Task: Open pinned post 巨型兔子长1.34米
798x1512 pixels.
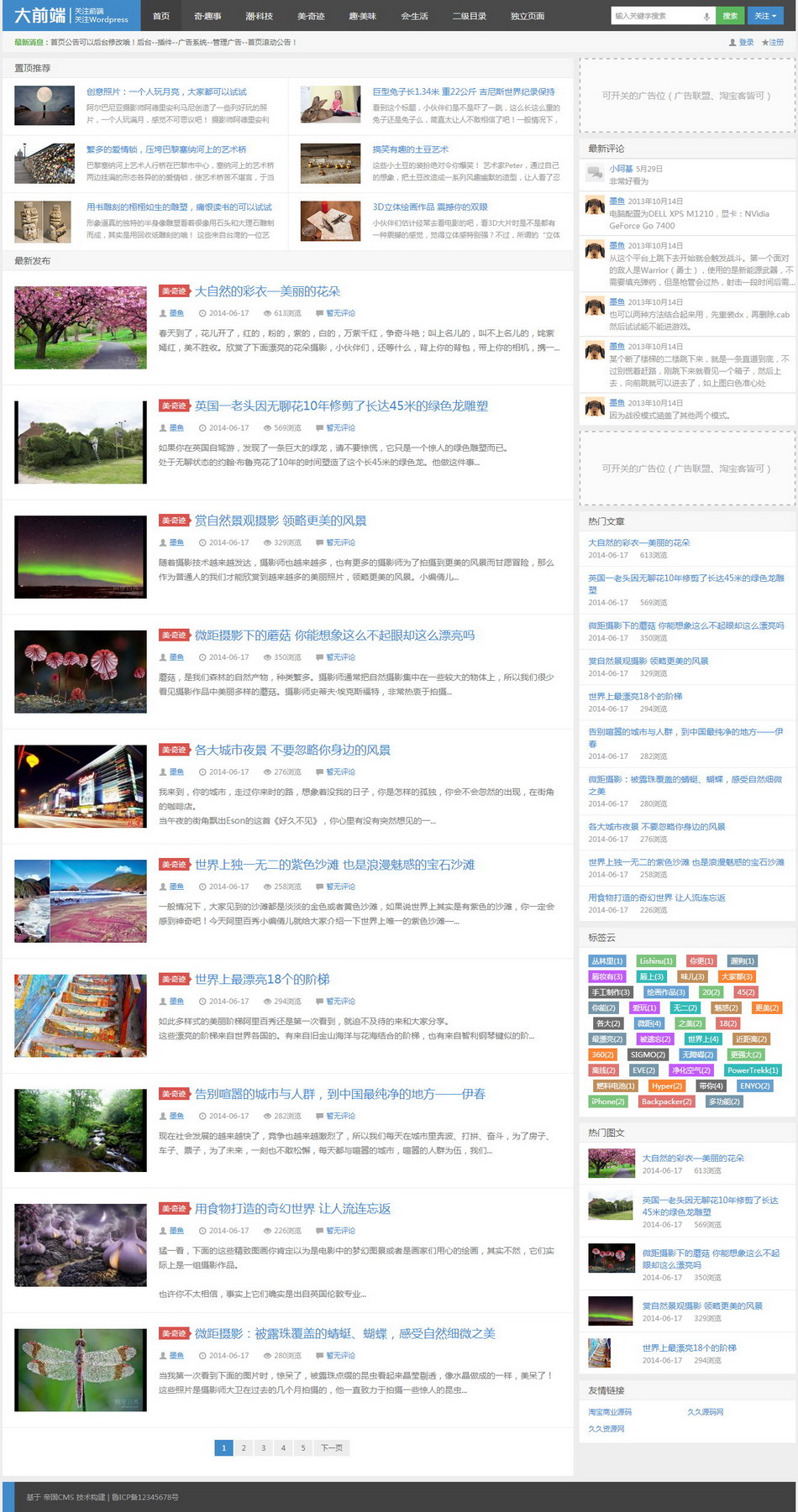Action: click(464, 92)
